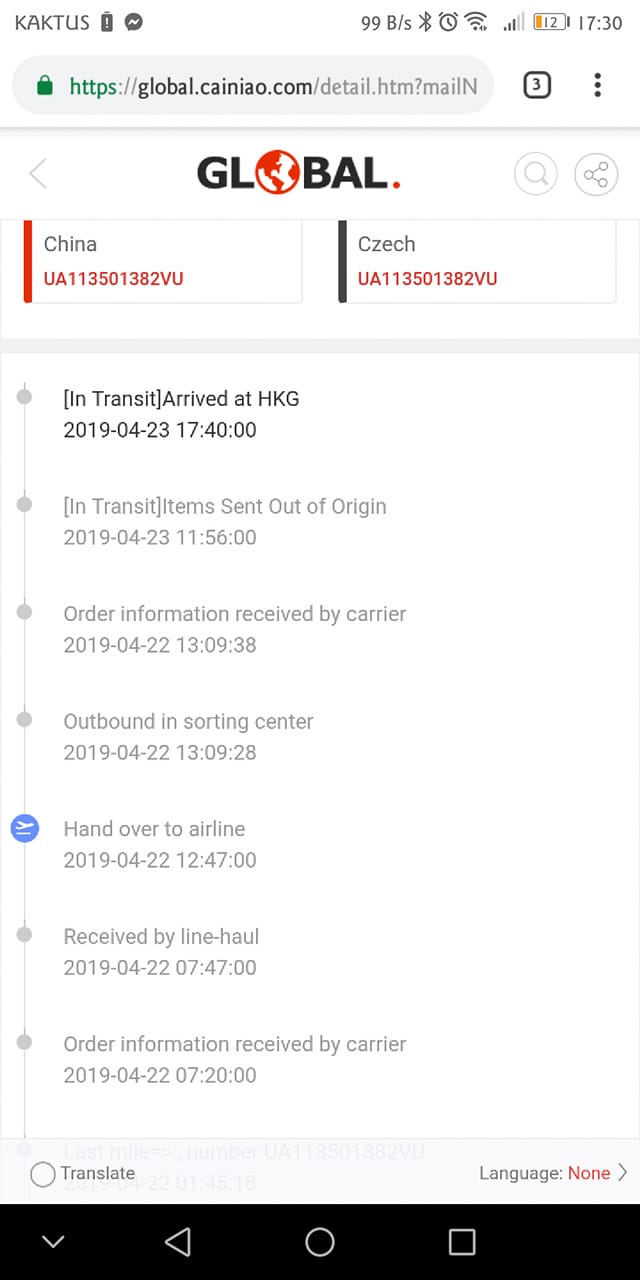Open the browser overflow menu
The height and width of the screenshot is (1280, 640).
pos(597,85)
